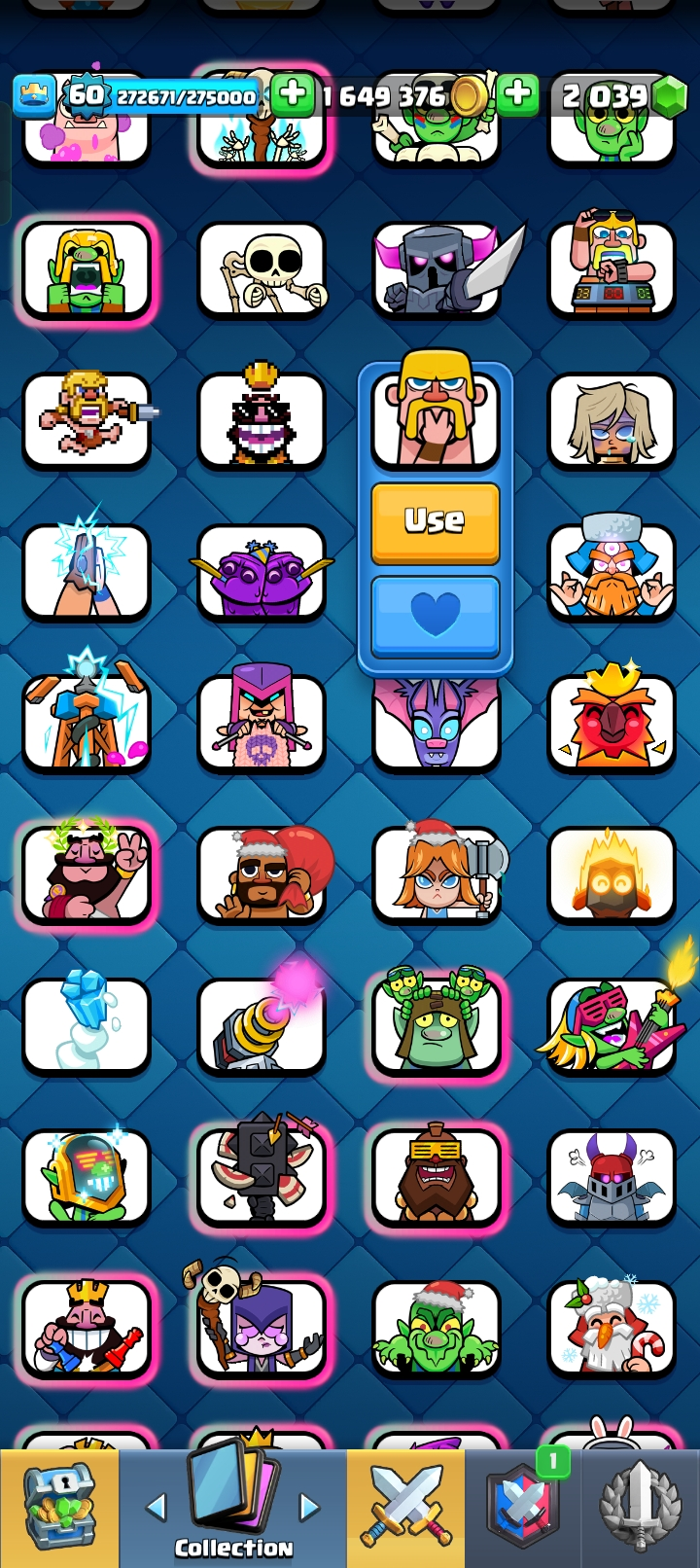The height and width of the screenshot is (1568, 700).
Task: Tap the green plus before the 2 039 gems
Action: (x=518, y=95)
